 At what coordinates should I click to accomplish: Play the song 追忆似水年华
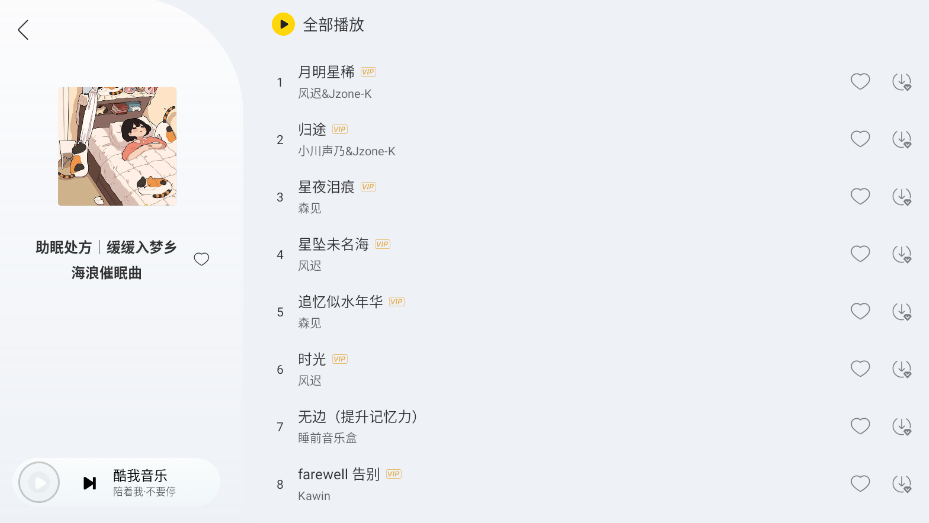tap(340, 301)
